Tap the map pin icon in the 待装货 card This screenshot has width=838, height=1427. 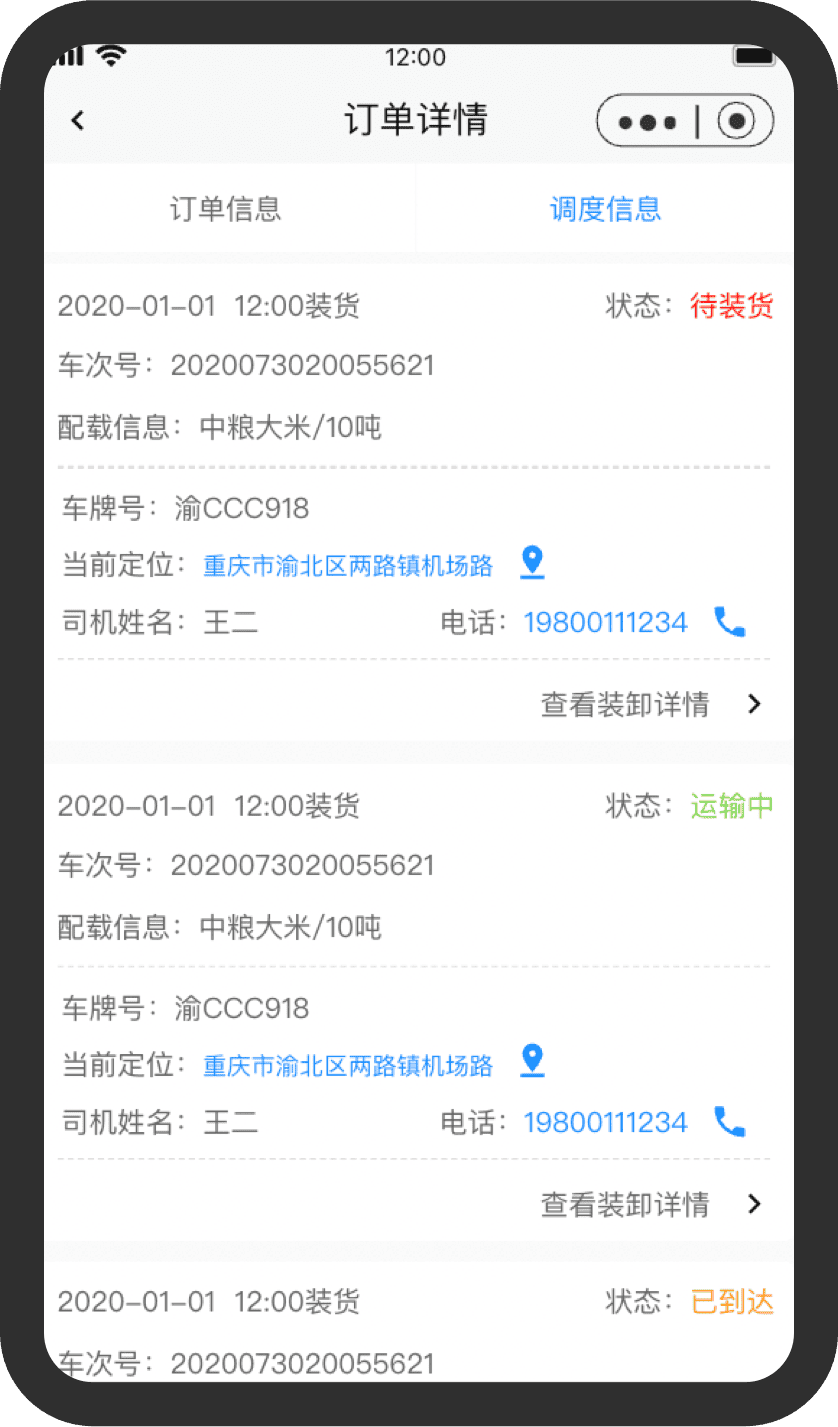coord(533,563)
